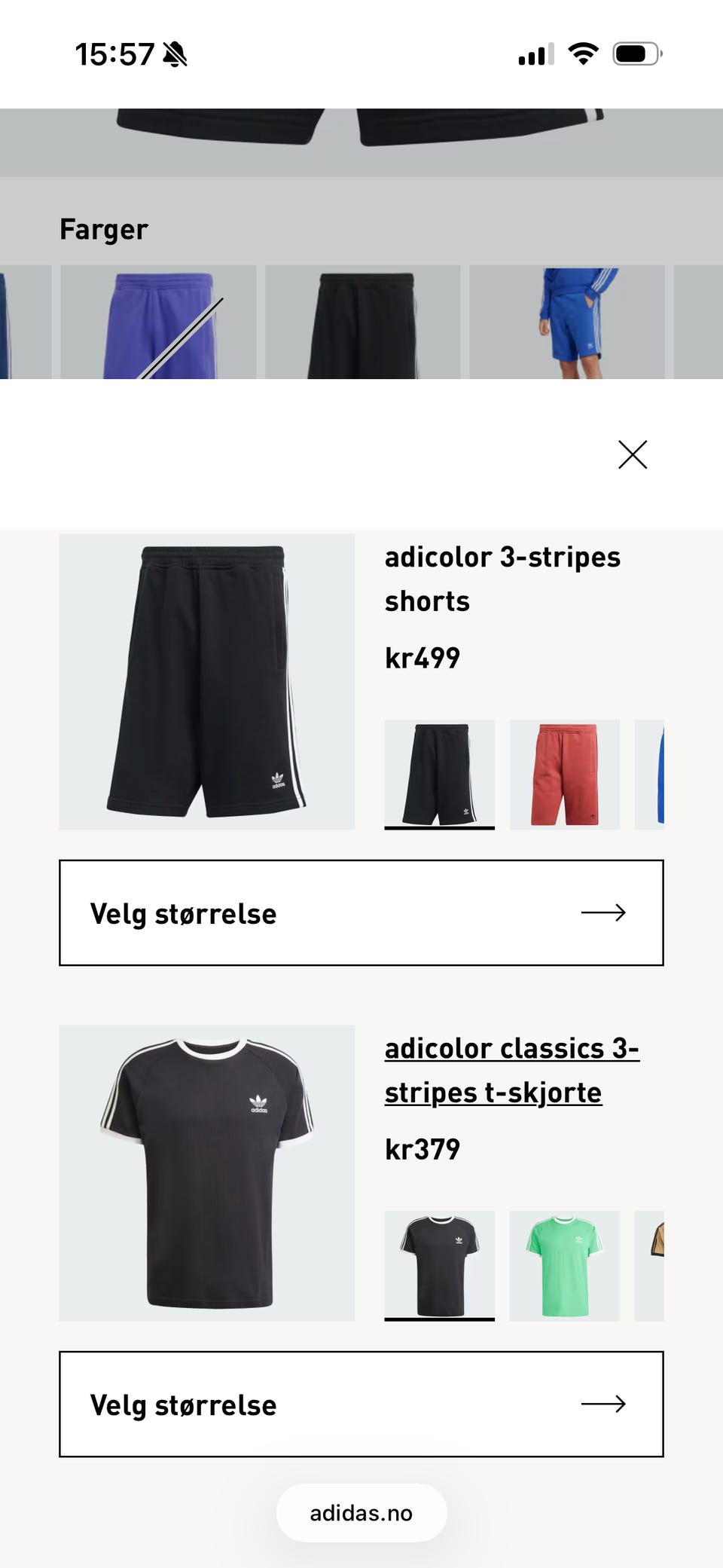Tap the adidas.no address pill
The width and height of the screenshot is (723, 1568).
point(361,1512)
